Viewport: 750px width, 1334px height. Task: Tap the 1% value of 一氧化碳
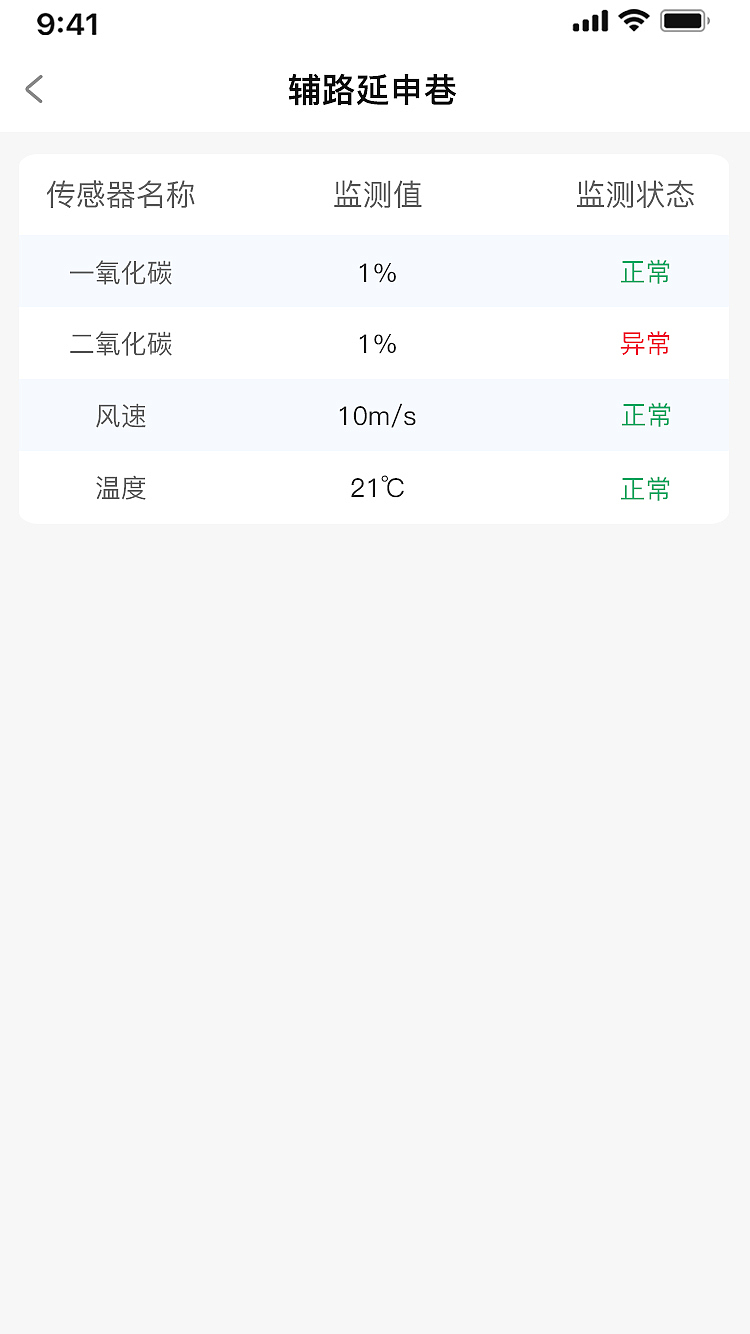[376, 272]
